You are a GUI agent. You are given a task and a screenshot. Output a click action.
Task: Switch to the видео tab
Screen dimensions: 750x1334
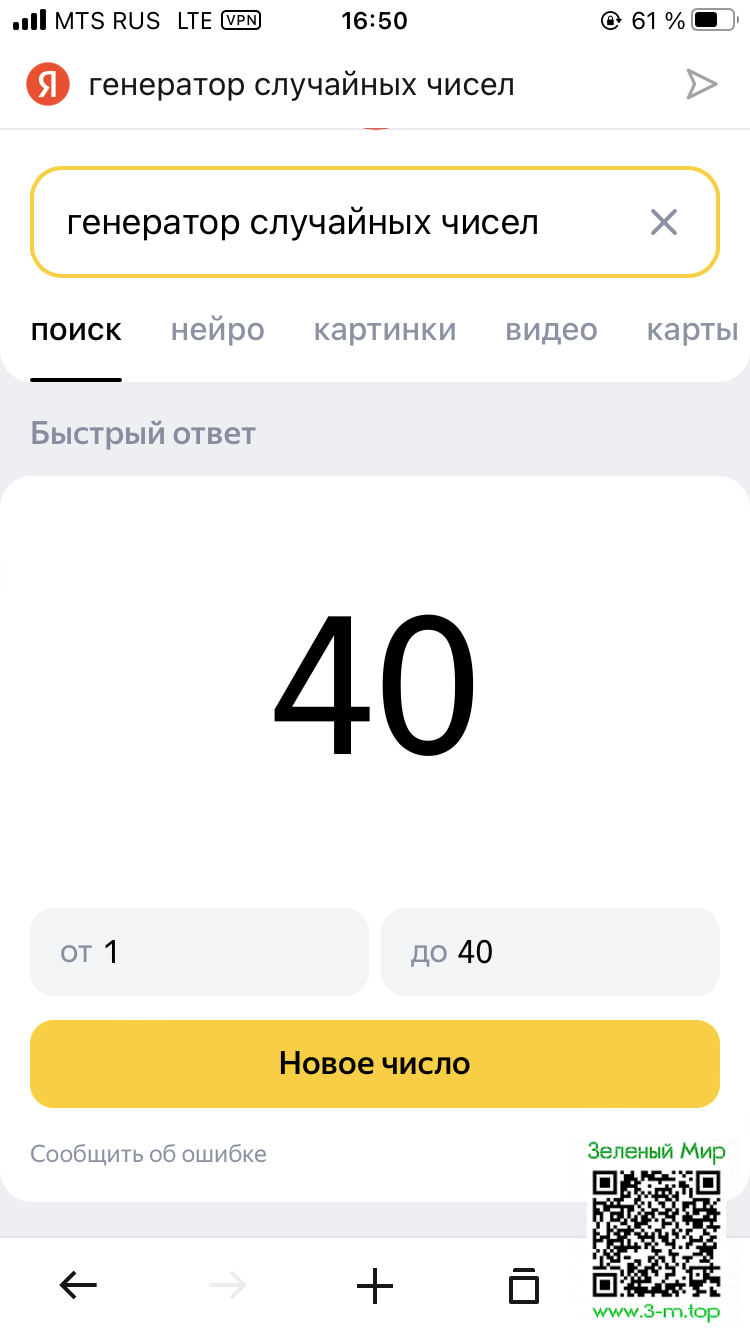(x=551, y=330)
